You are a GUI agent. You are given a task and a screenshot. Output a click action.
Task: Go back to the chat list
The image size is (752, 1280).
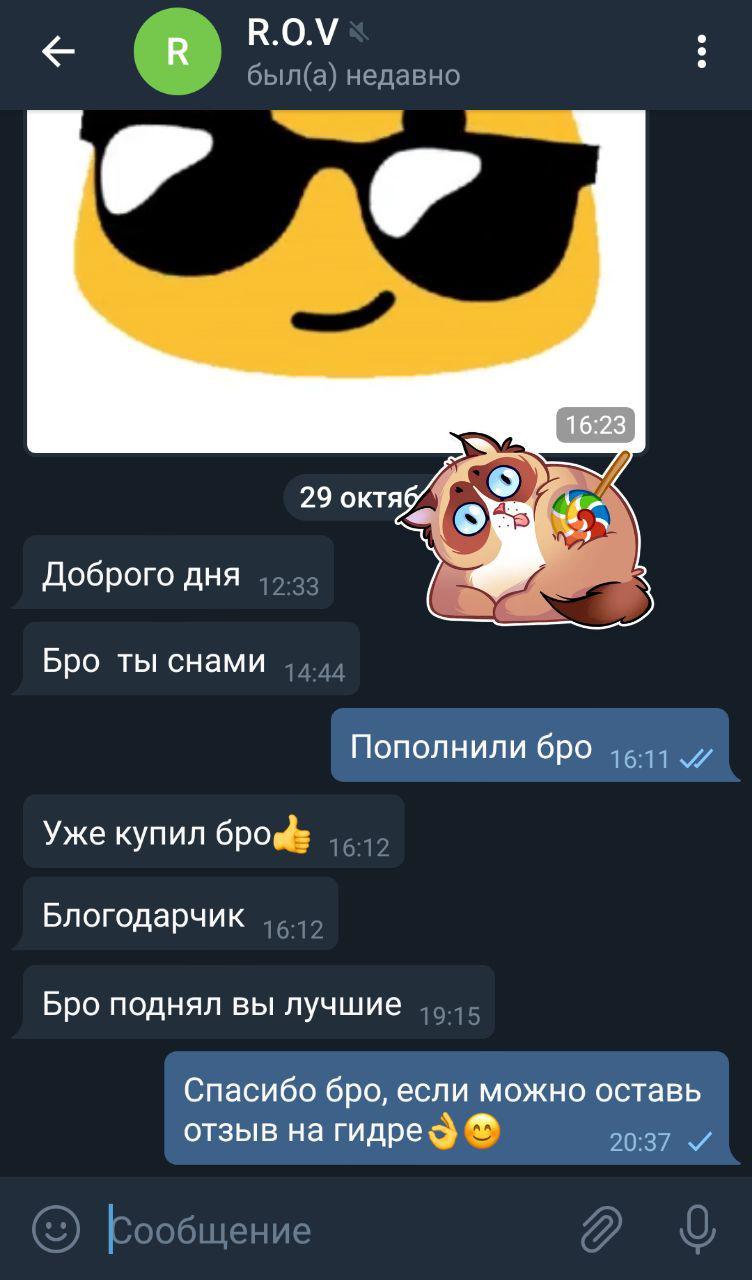point(58,52)
